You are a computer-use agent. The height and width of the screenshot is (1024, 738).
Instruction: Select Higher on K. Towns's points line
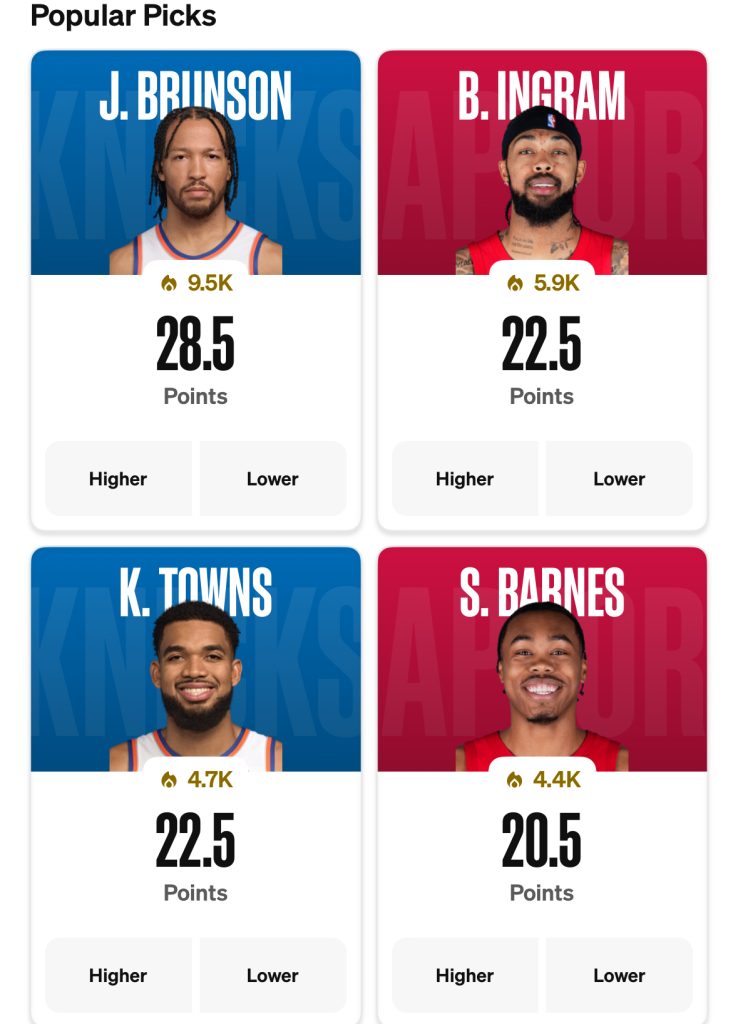coord(118,976)
